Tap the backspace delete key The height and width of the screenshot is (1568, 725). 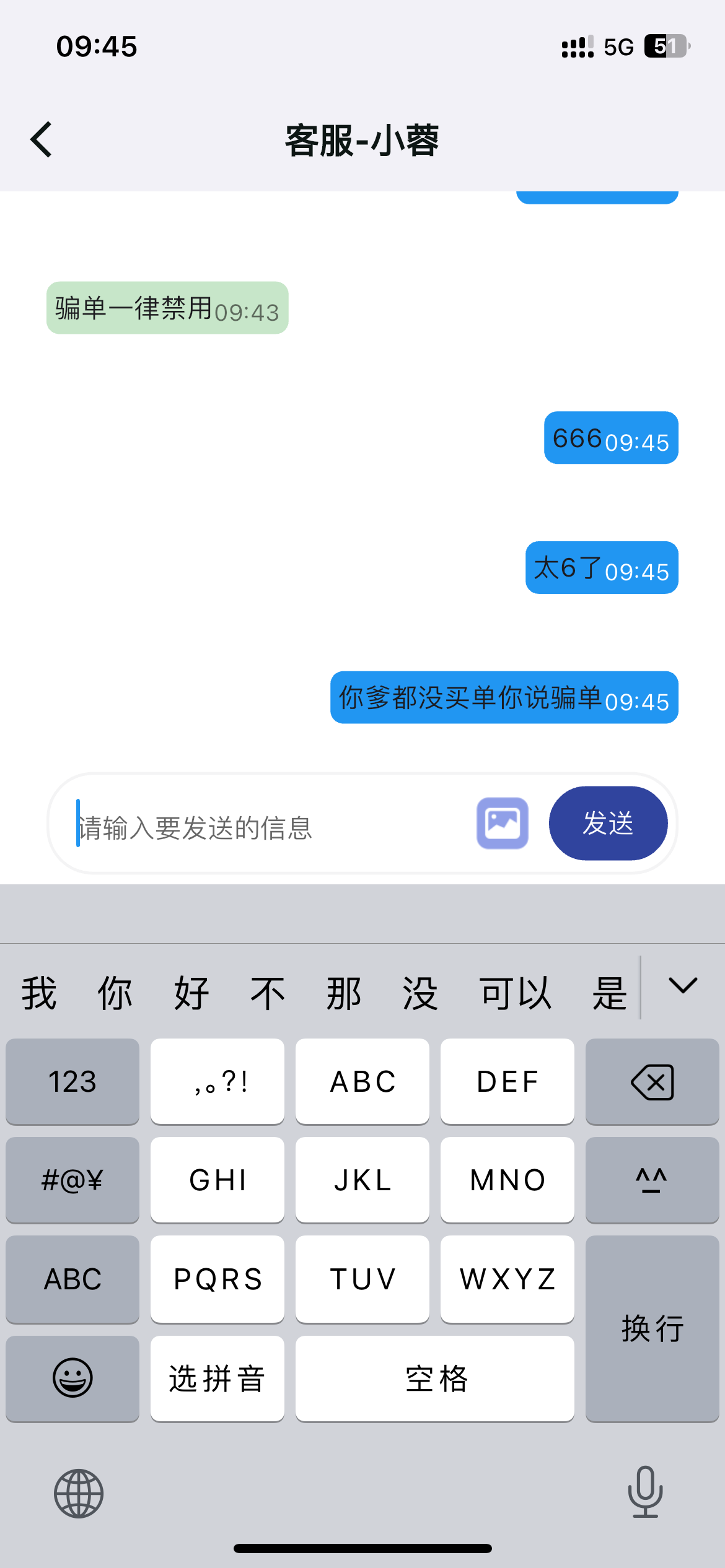click(652, 1081)
